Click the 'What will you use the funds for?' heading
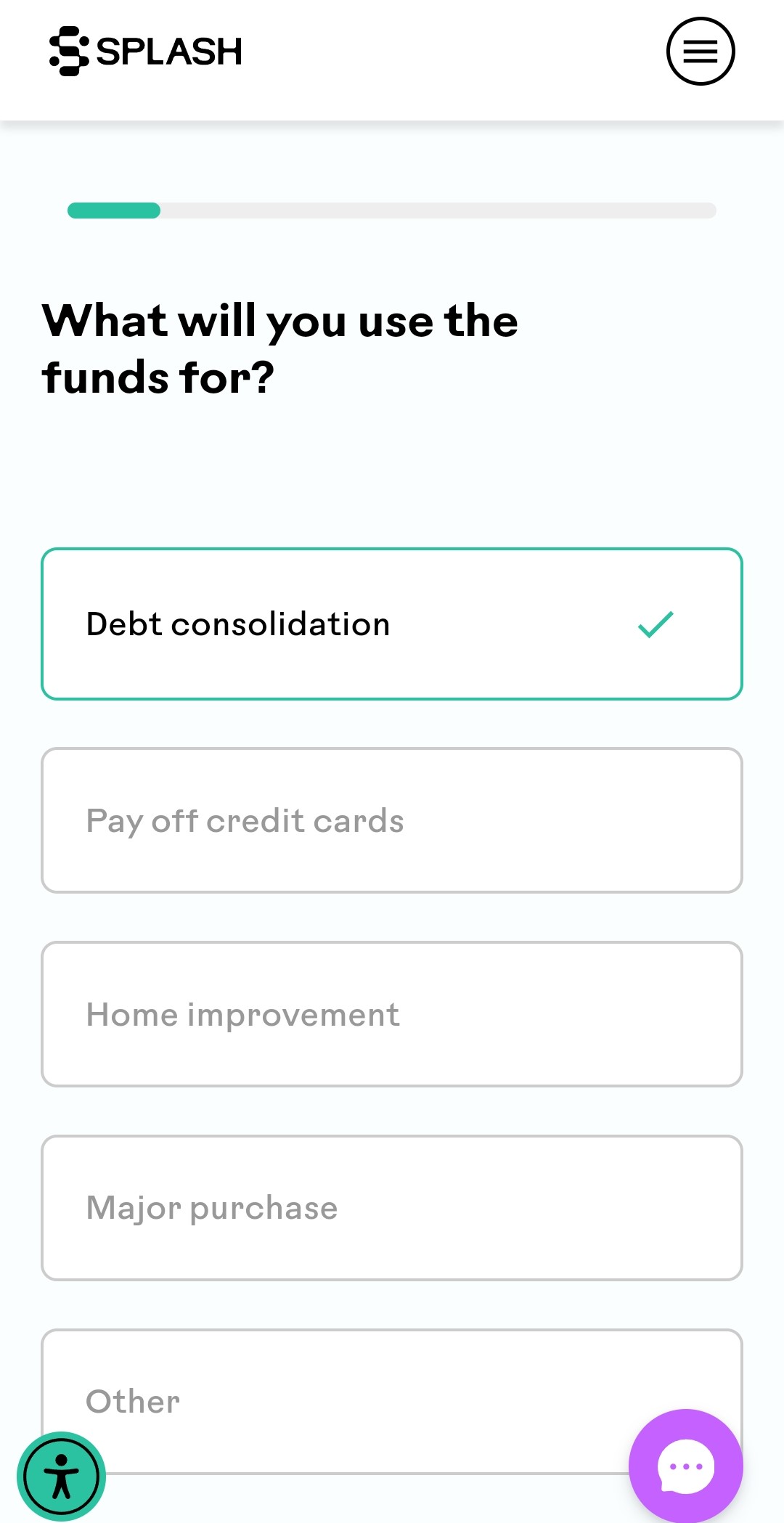 (282, 347)
